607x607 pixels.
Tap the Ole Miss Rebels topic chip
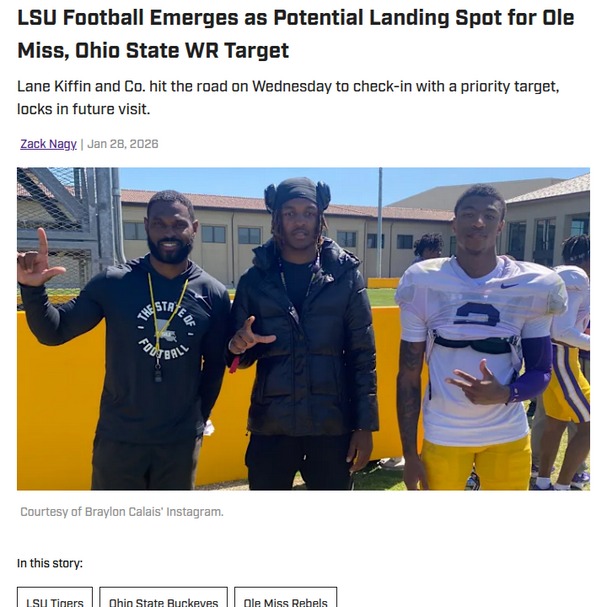(x=286, y=600)
